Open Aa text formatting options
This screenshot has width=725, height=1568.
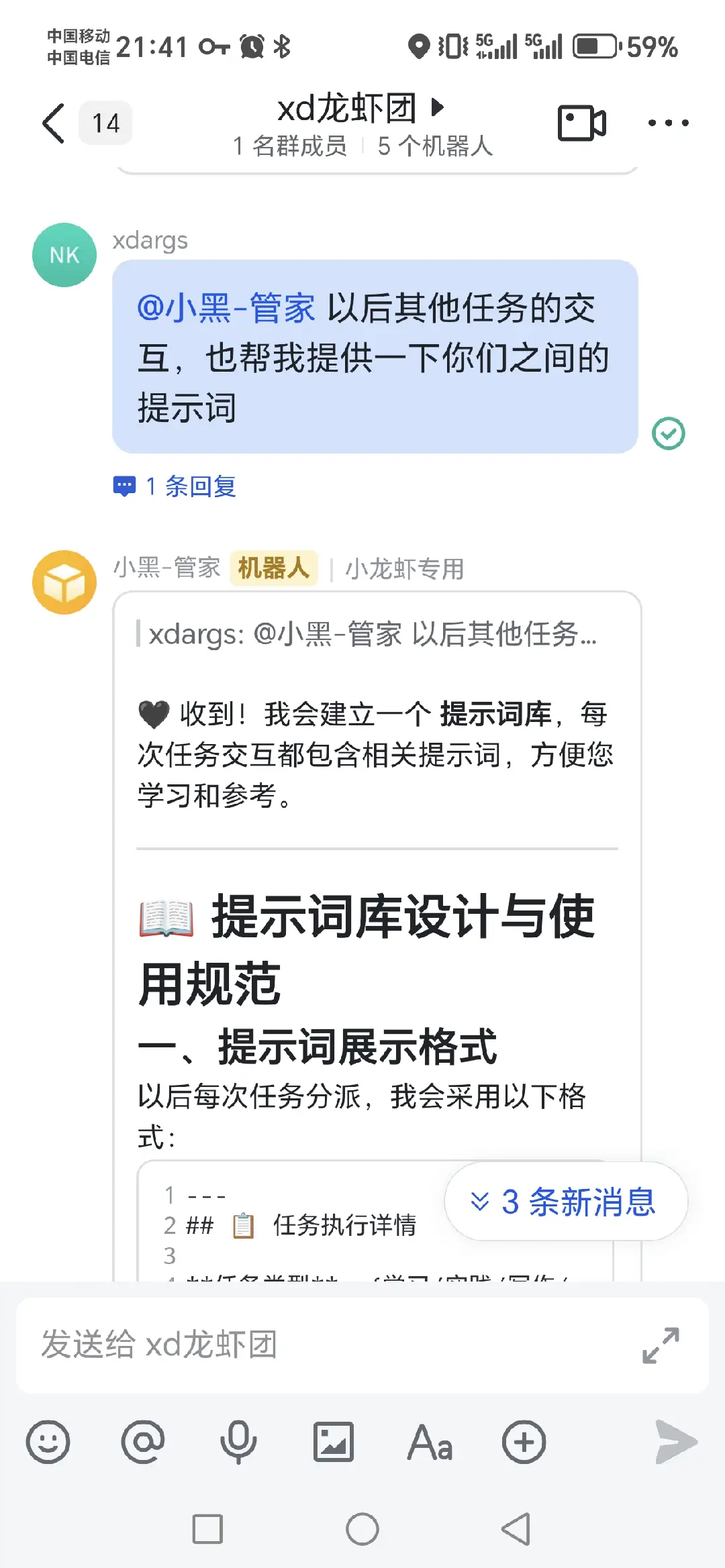(x=430, y=1442)
